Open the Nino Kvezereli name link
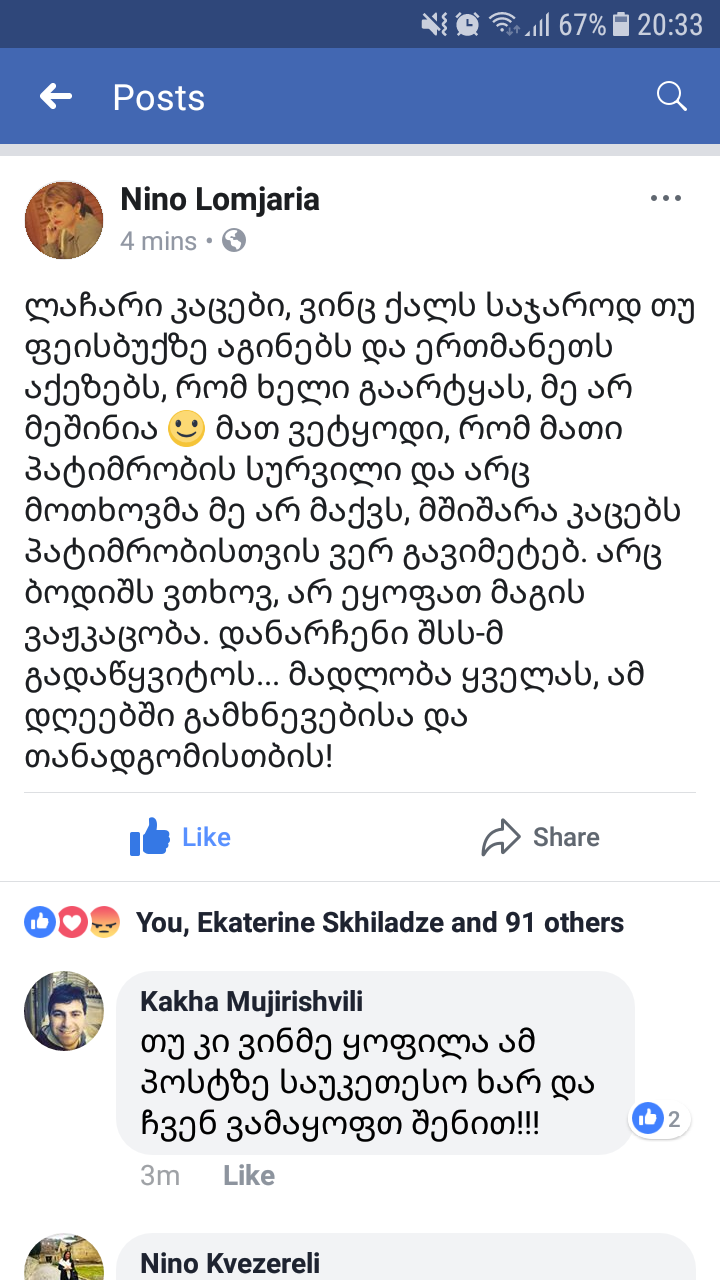The image size is (720, 1280). (x=230, y=1264)
